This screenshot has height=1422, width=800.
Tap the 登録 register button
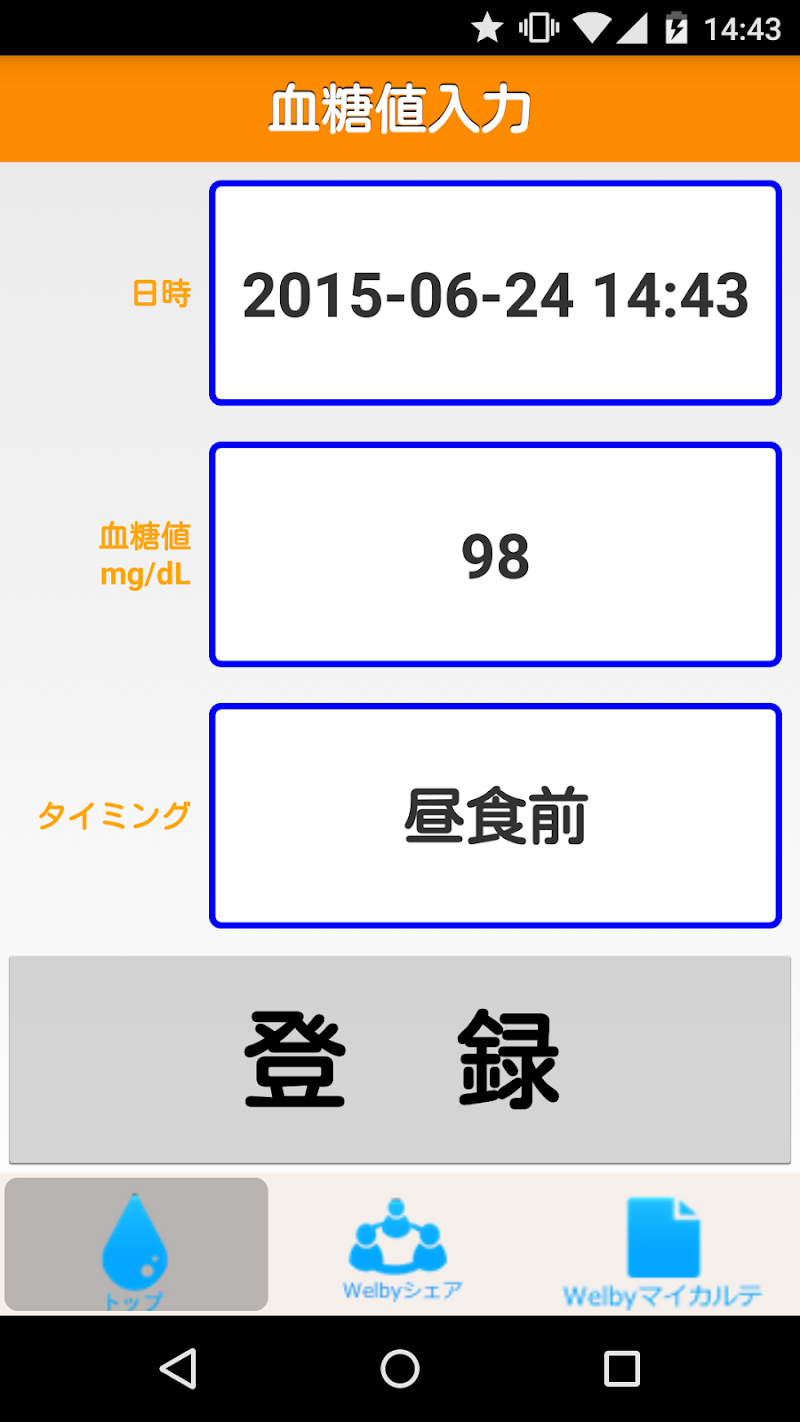tap(400, 1060)
